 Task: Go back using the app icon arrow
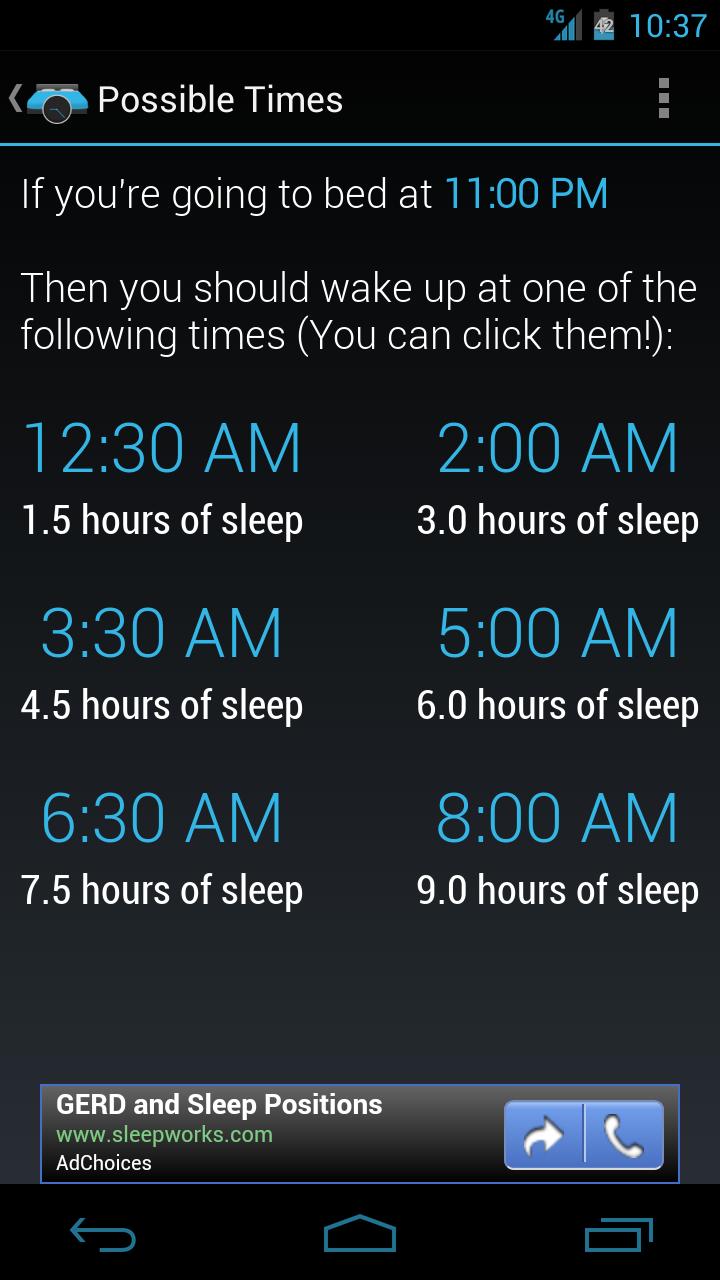coord(45,100)
